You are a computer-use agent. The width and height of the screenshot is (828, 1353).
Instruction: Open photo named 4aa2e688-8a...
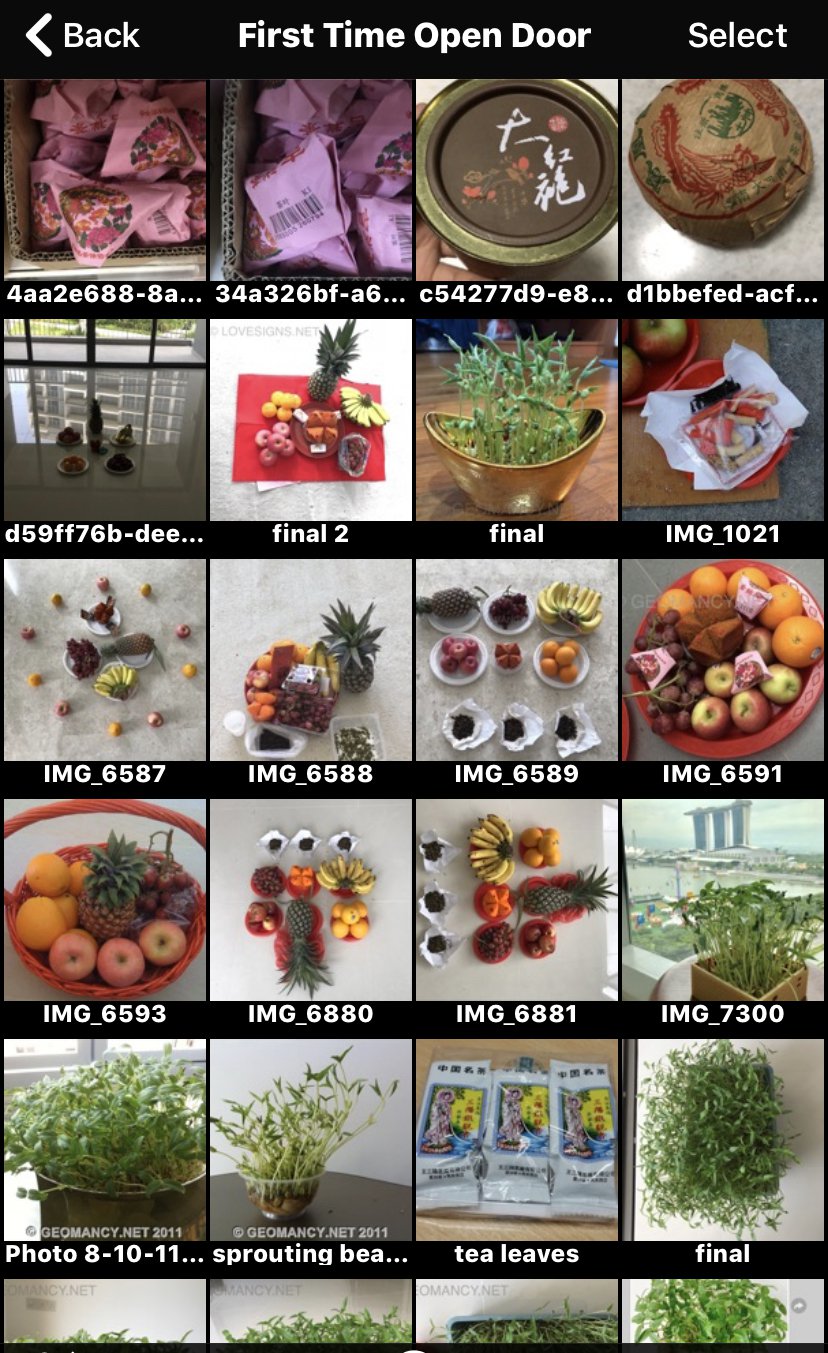pos(105,180)
